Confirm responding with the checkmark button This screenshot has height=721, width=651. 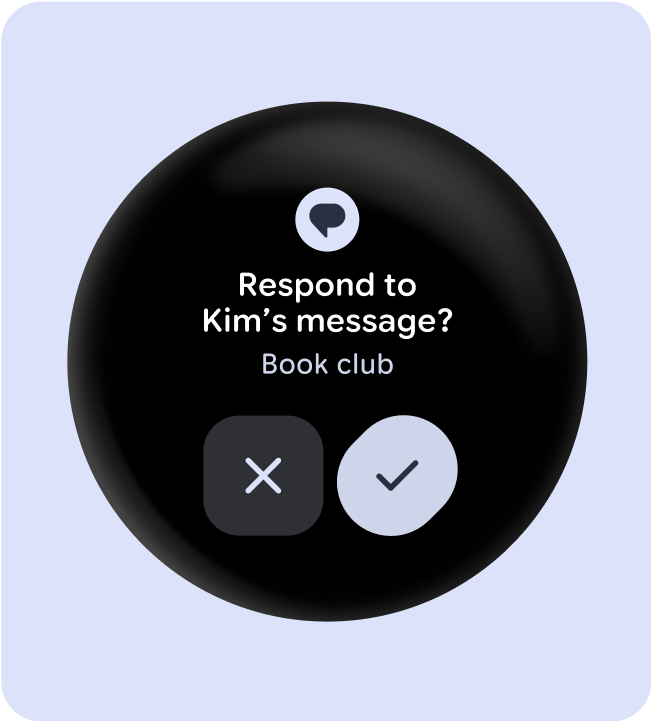[x=397, y=476]
